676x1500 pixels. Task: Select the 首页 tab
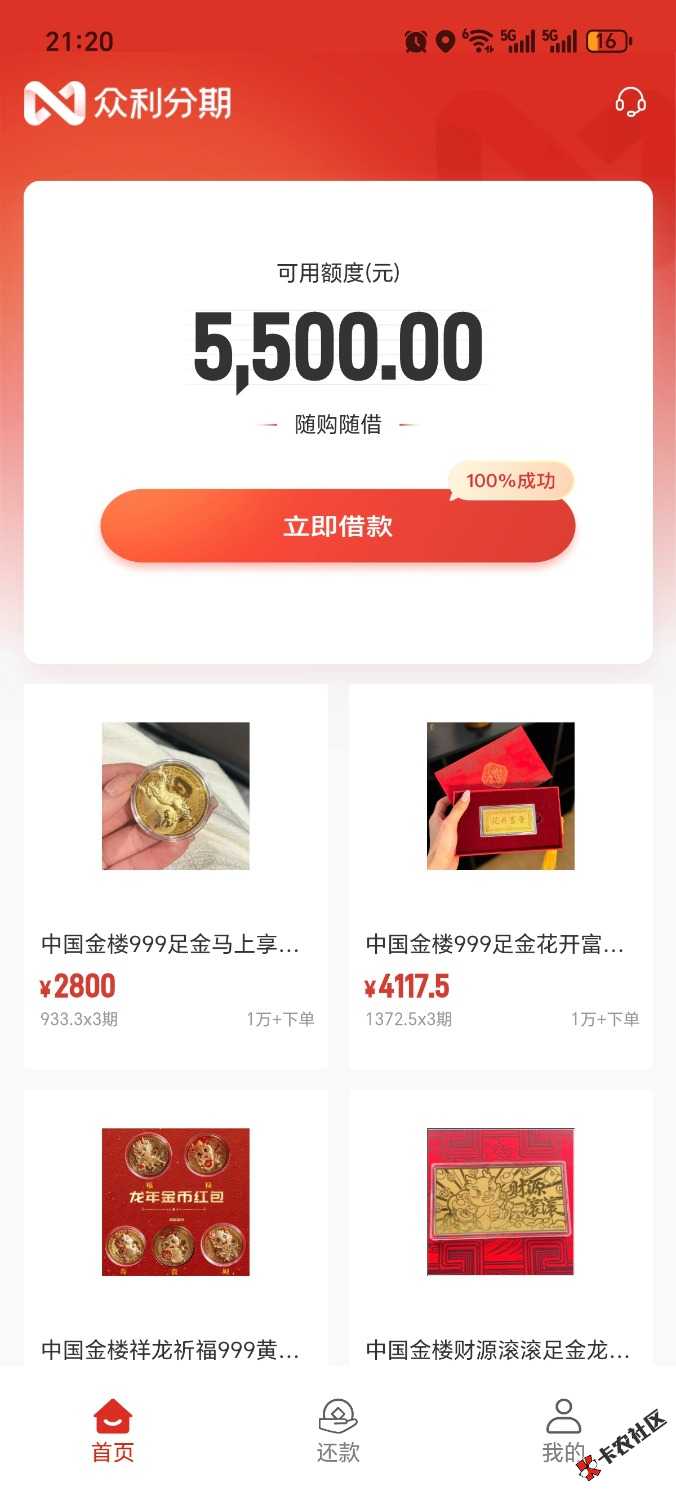click(x=113, y=1432)
